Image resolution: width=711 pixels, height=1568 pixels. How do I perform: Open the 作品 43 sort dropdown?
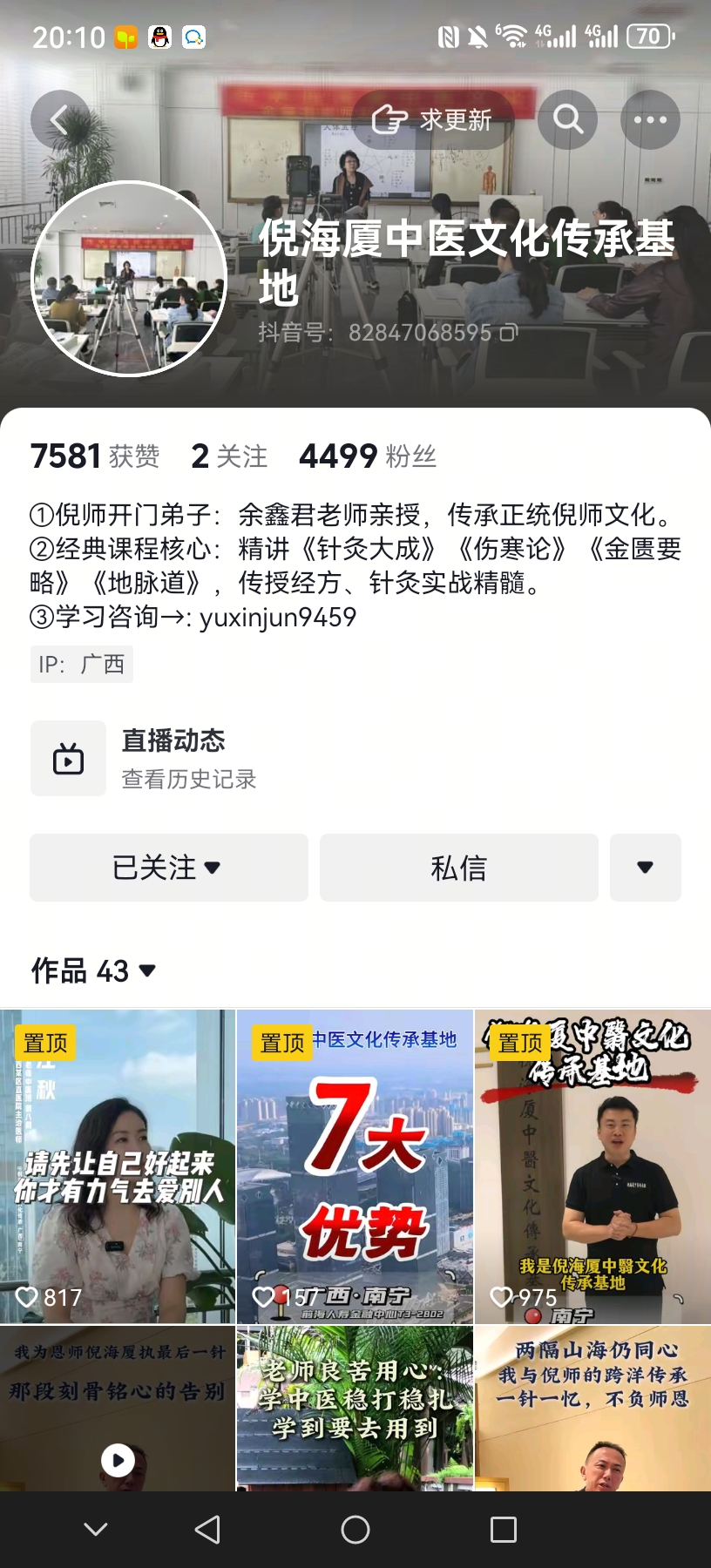tap(94, 970)
